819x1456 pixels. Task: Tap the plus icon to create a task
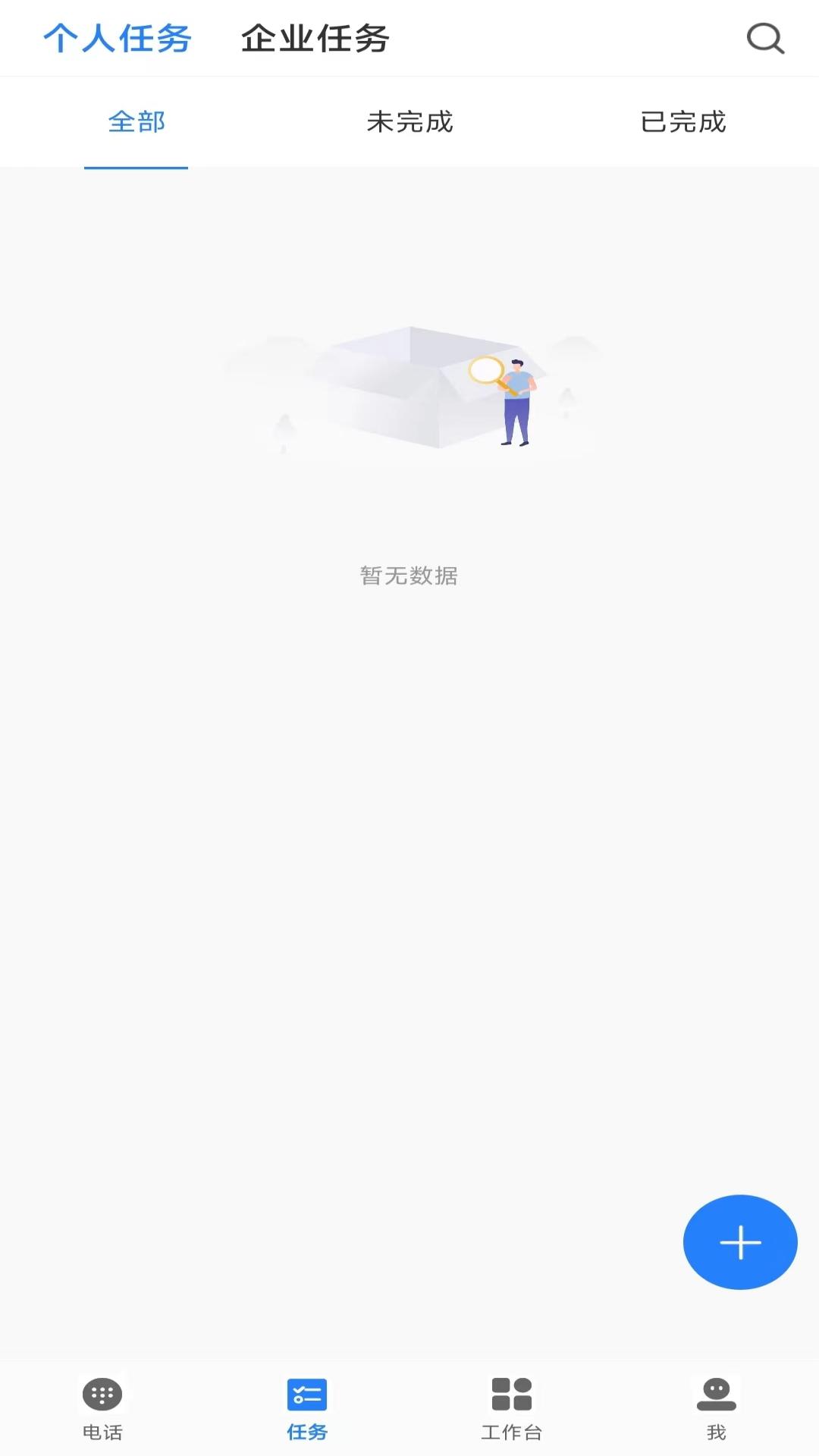740,1241
